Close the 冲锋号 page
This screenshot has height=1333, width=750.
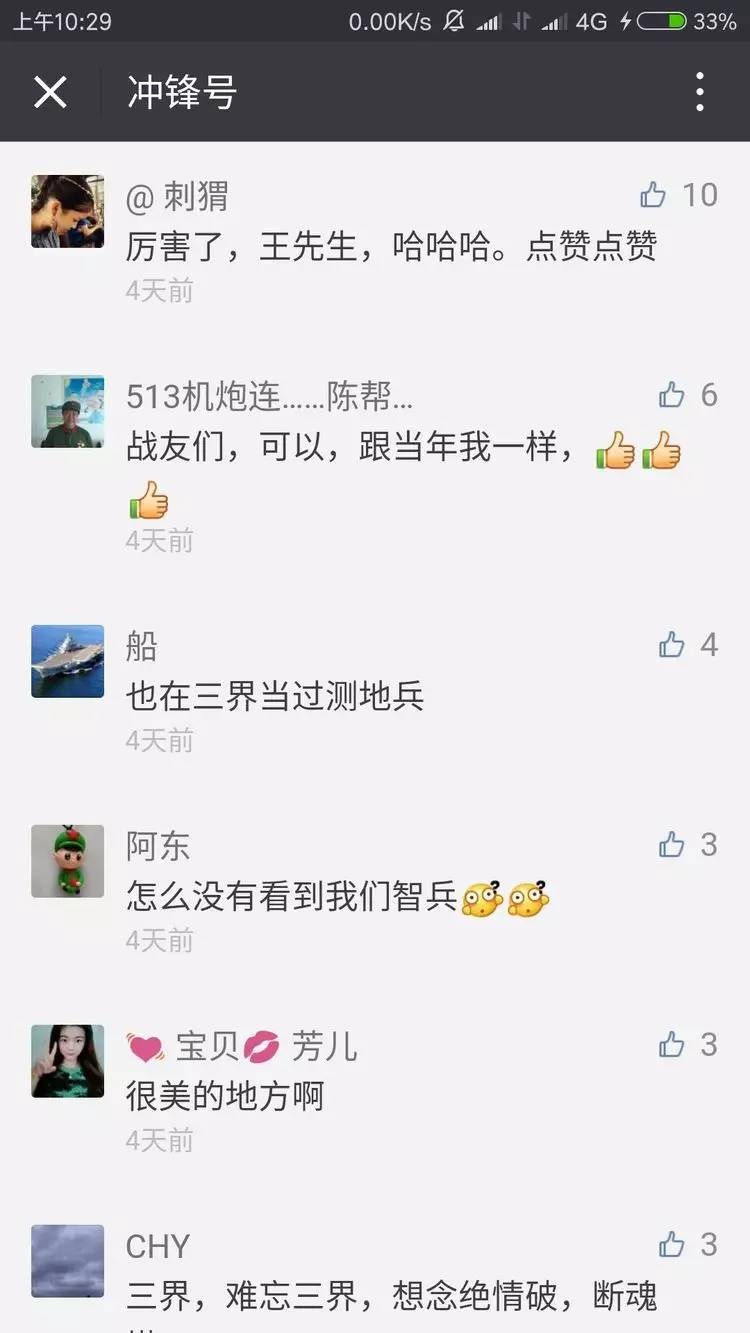pyautogui.click(x=50, y=92)
